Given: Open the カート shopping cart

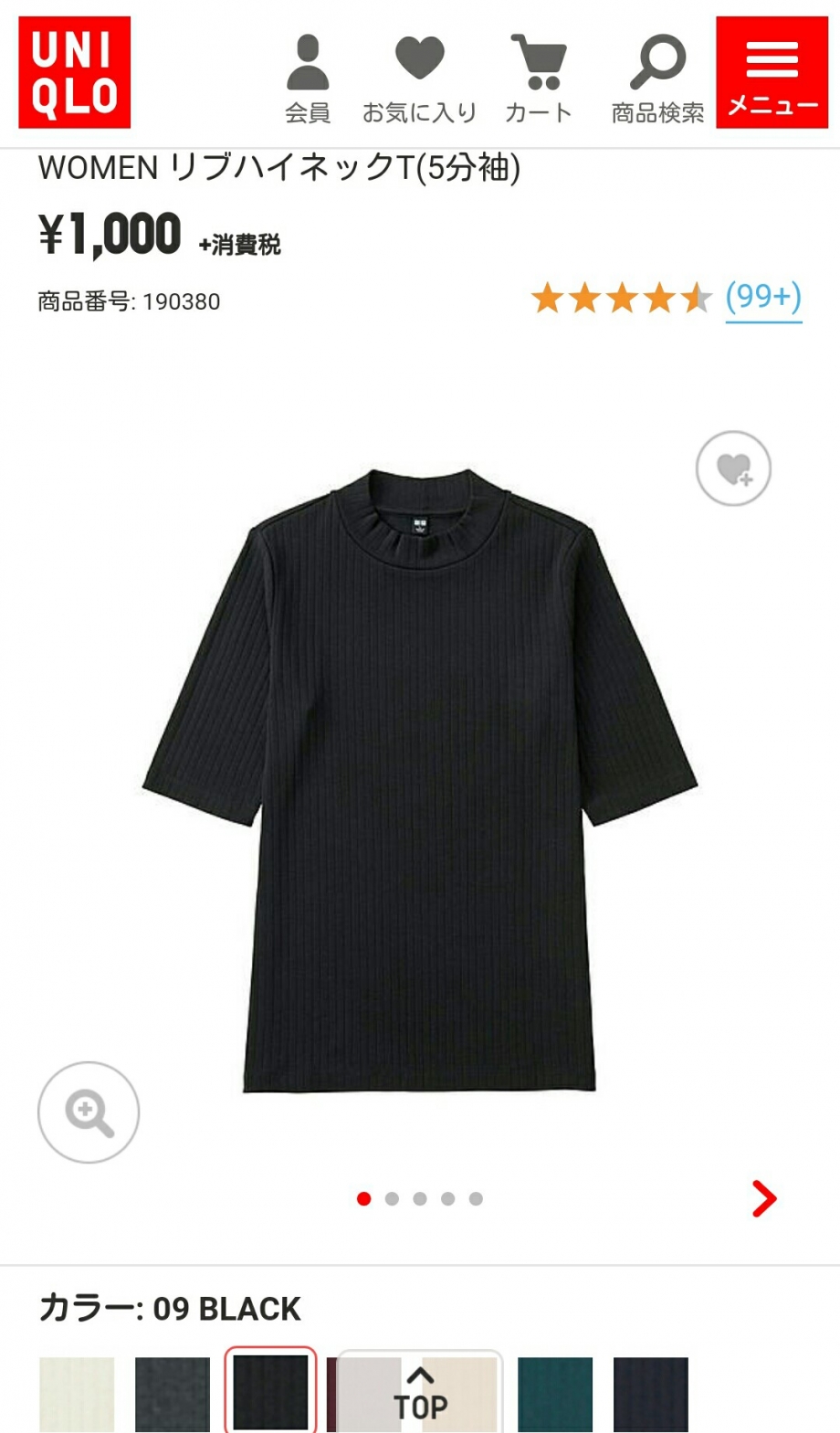Looking at the screenshot, I should coord(539,79).
